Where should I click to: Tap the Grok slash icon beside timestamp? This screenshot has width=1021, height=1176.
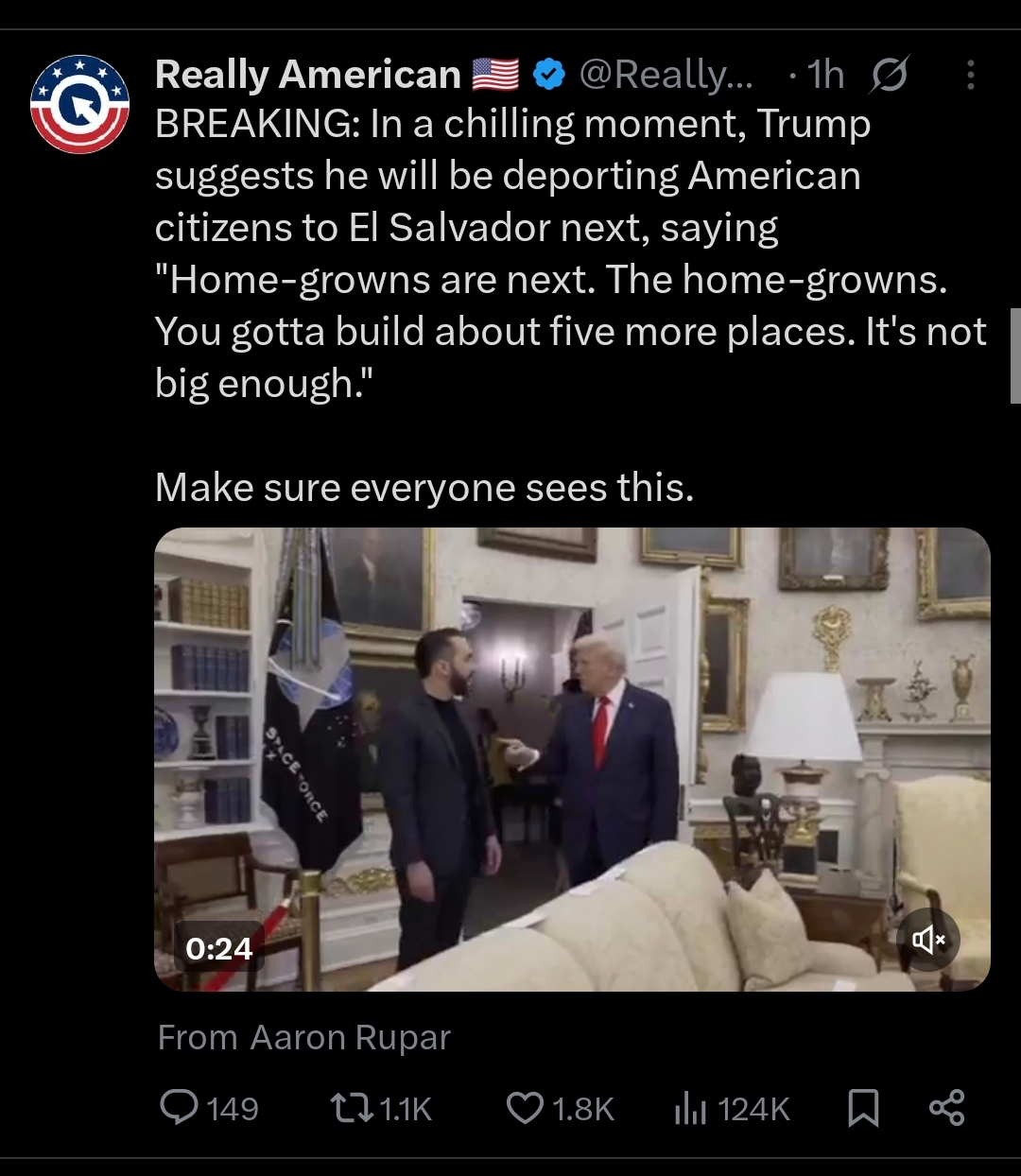(889, 76)
